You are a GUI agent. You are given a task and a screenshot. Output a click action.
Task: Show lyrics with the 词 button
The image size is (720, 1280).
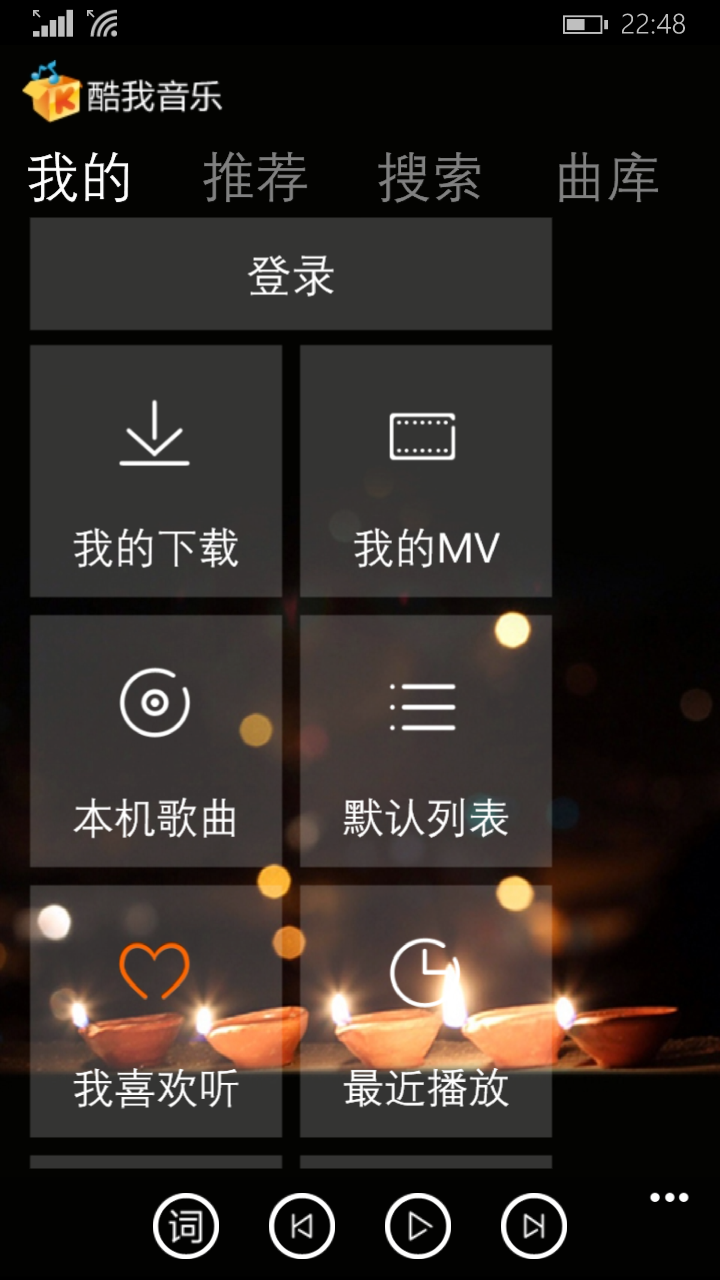(x=186, y=1226)
